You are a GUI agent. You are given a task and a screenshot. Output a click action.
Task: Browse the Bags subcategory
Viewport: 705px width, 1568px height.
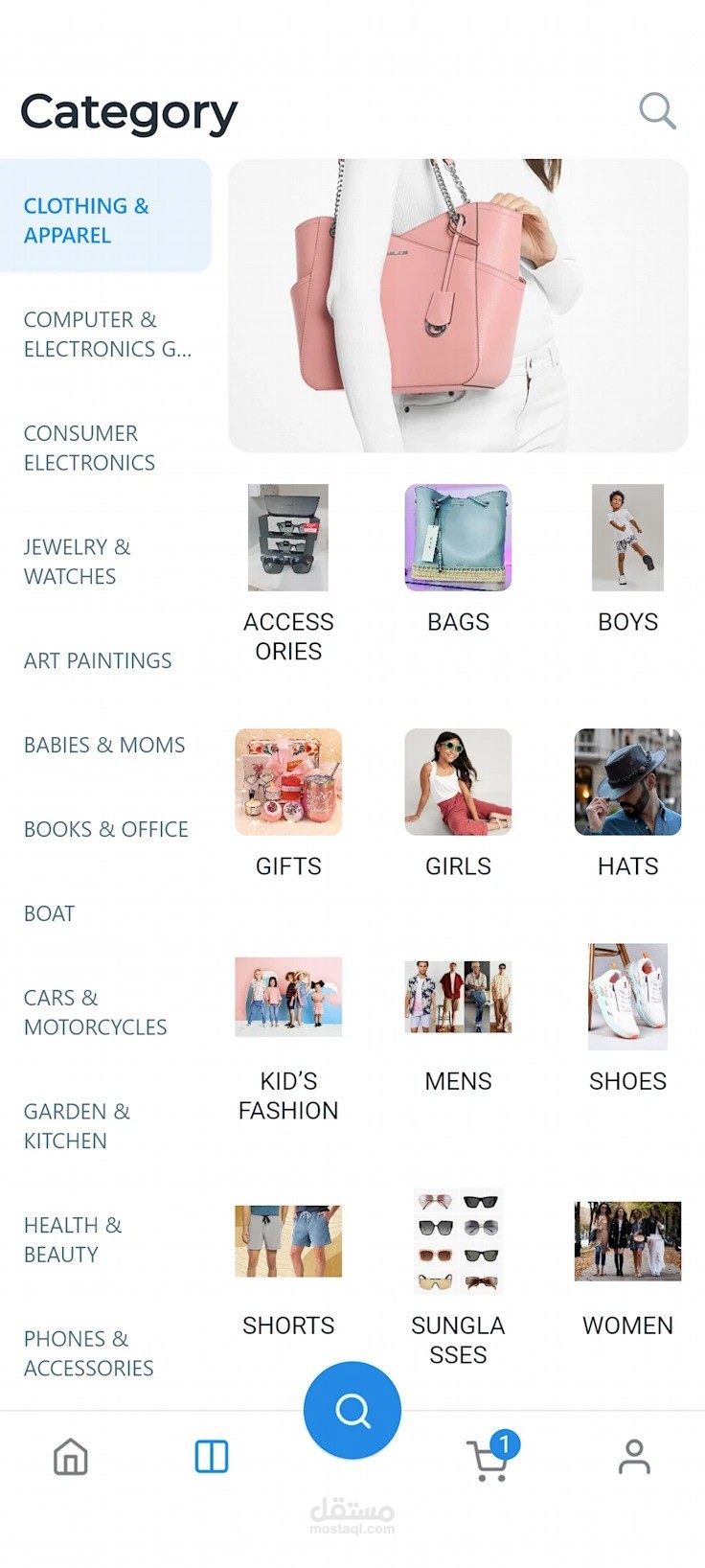[458, 556]
